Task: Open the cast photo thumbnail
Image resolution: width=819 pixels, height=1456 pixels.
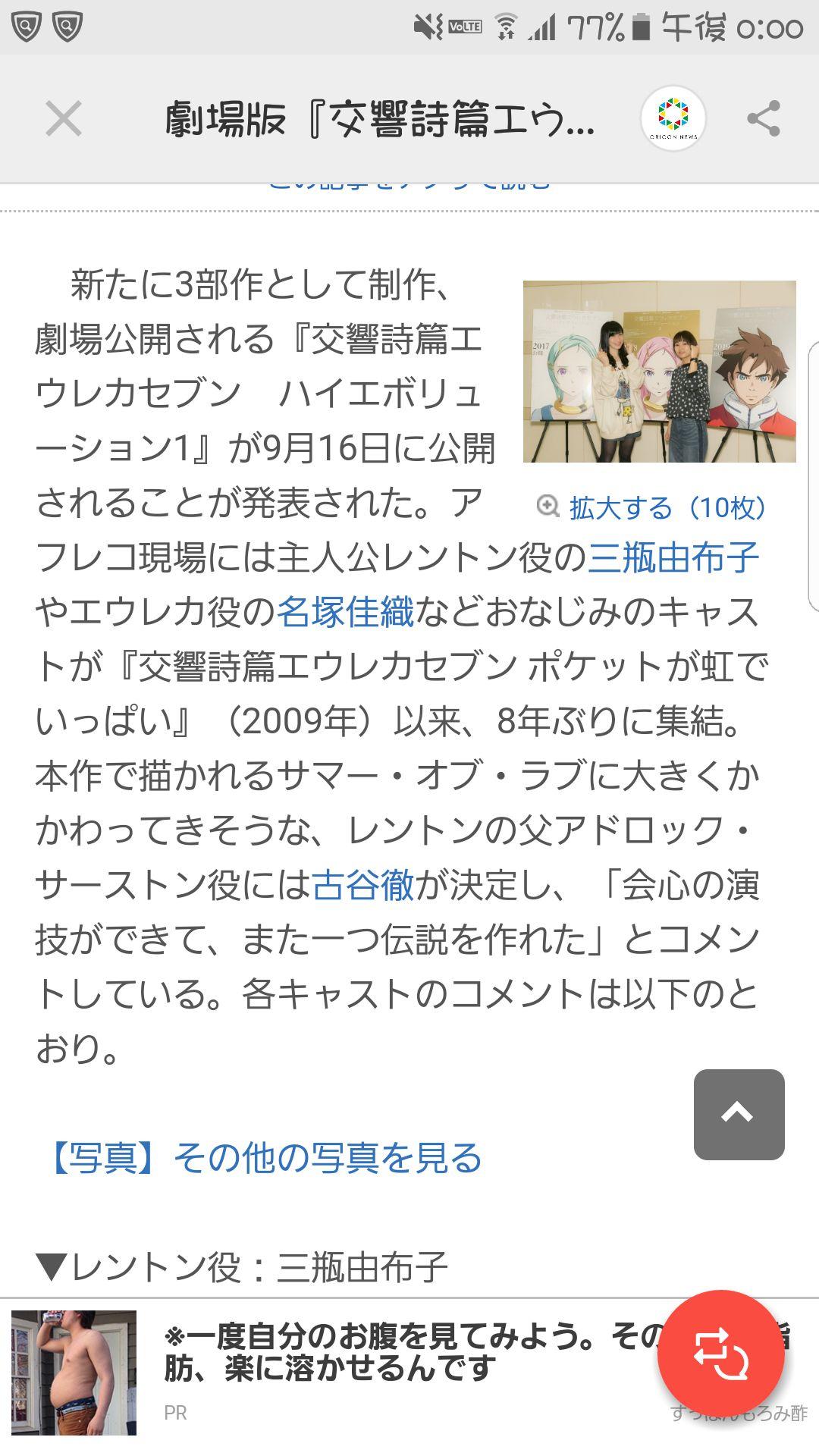Action: pyautogui.click(x=659, y=372)
